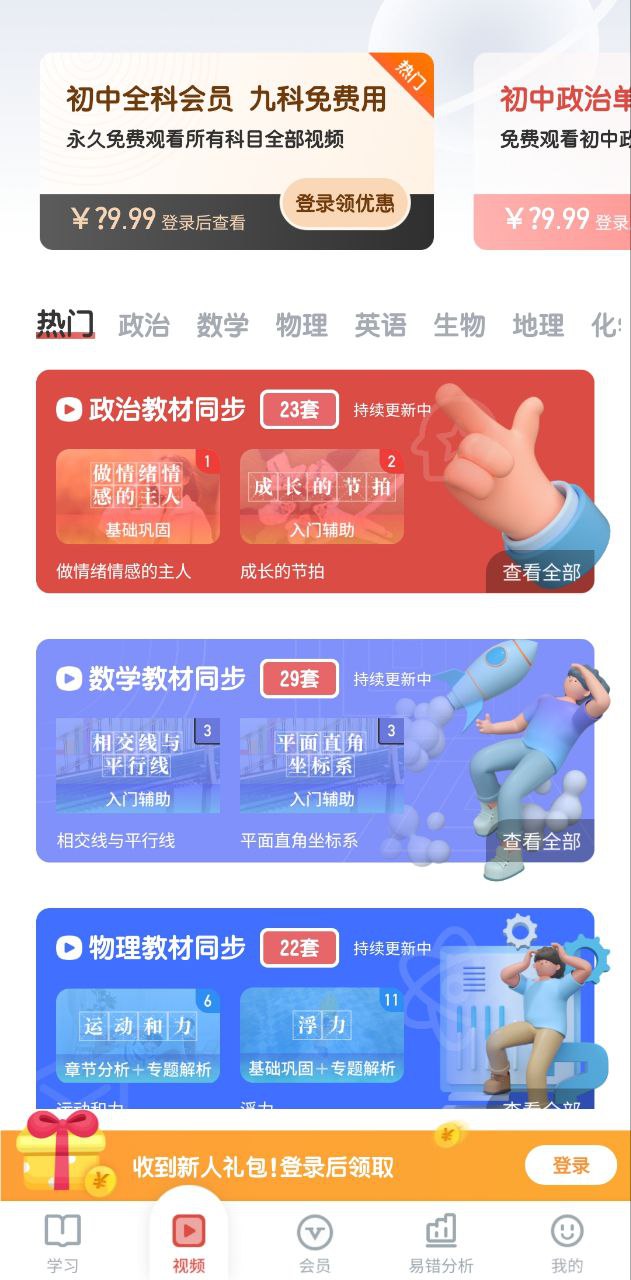Open the 运动和力 physics course
The width and height of the screenshot is (631, 1280).
pyautogui.click(x=138, y=1035)
